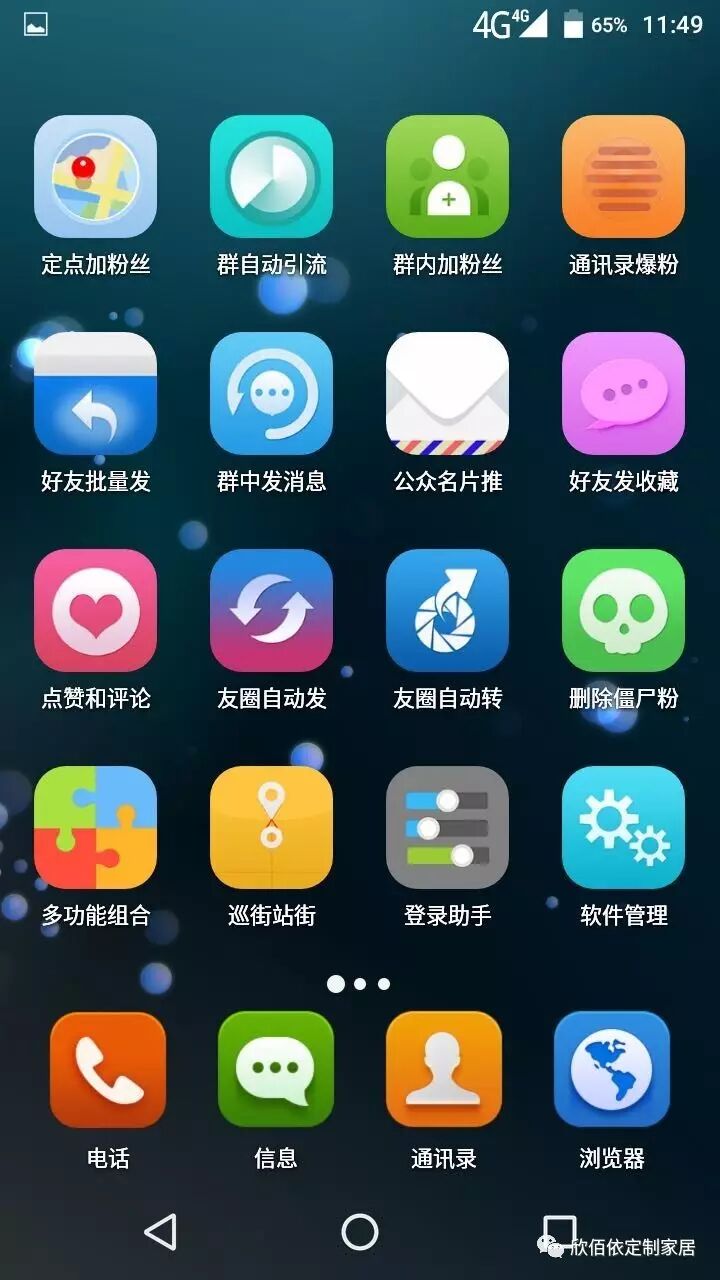This screenshot has width=720, height=1280.
Task: Open 信息 messages app
Action: click(275, 1070)
